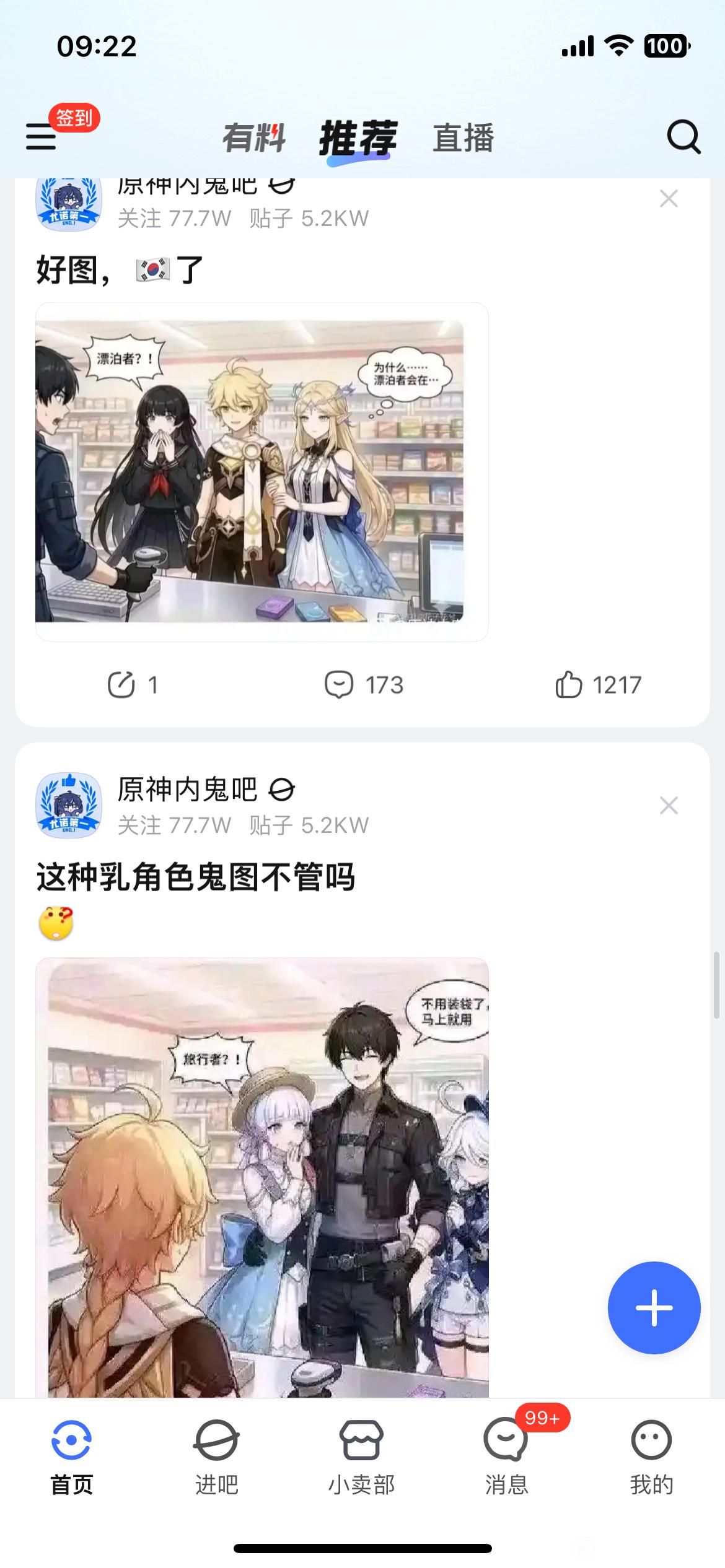Image resolution: width=725 pixels, height=1568 pixels.
Task: Like the 好图 post
Action: click(598, 685)
